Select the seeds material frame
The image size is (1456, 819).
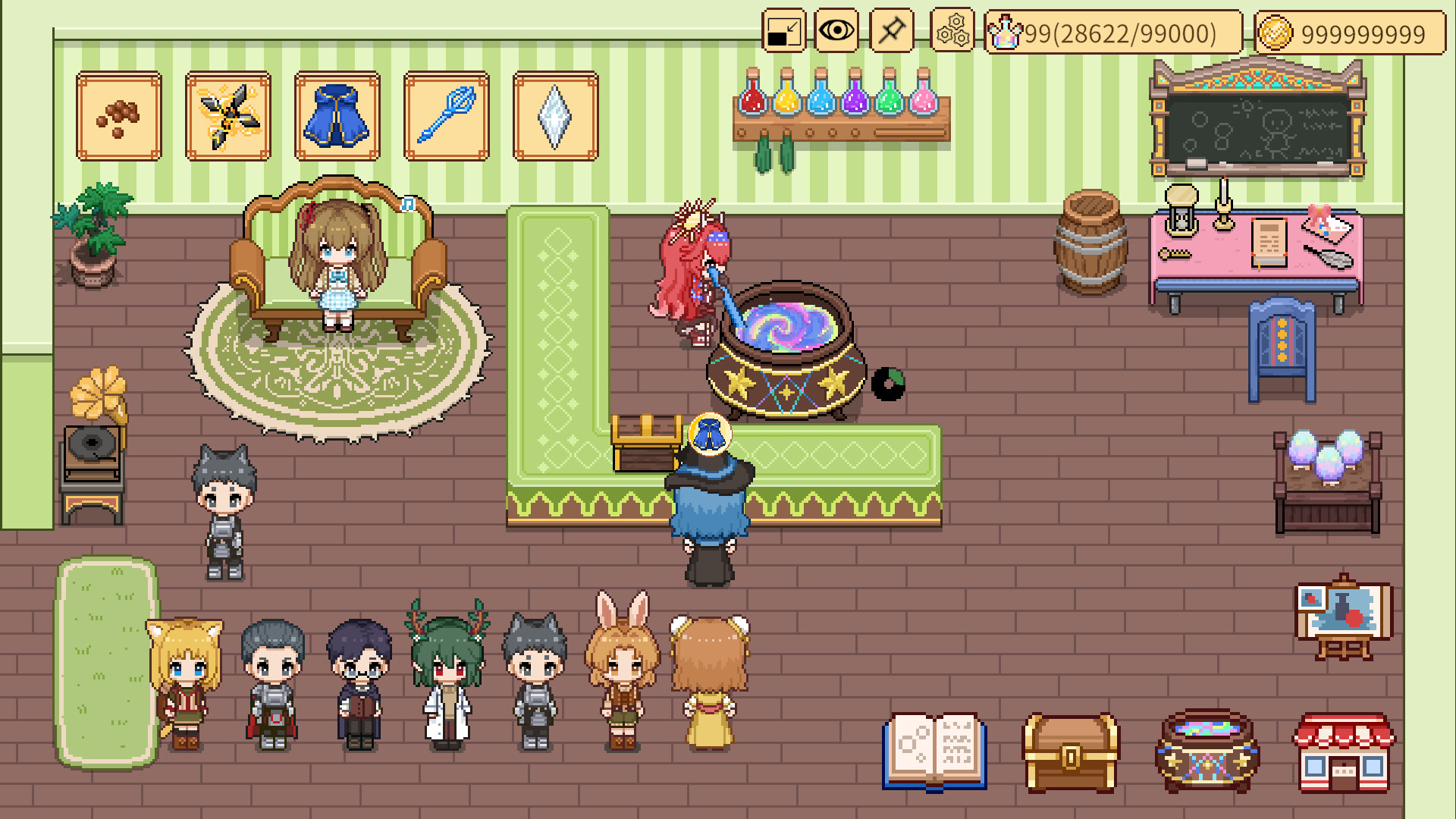[119, 116]
